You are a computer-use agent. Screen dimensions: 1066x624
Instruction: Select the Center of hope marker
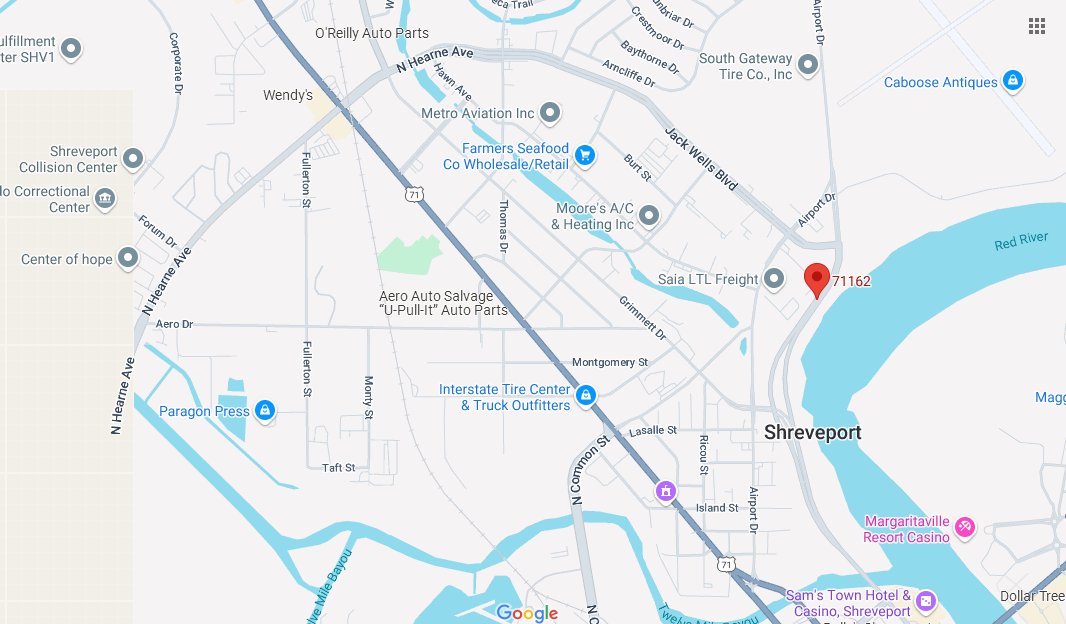coord(128,259)
